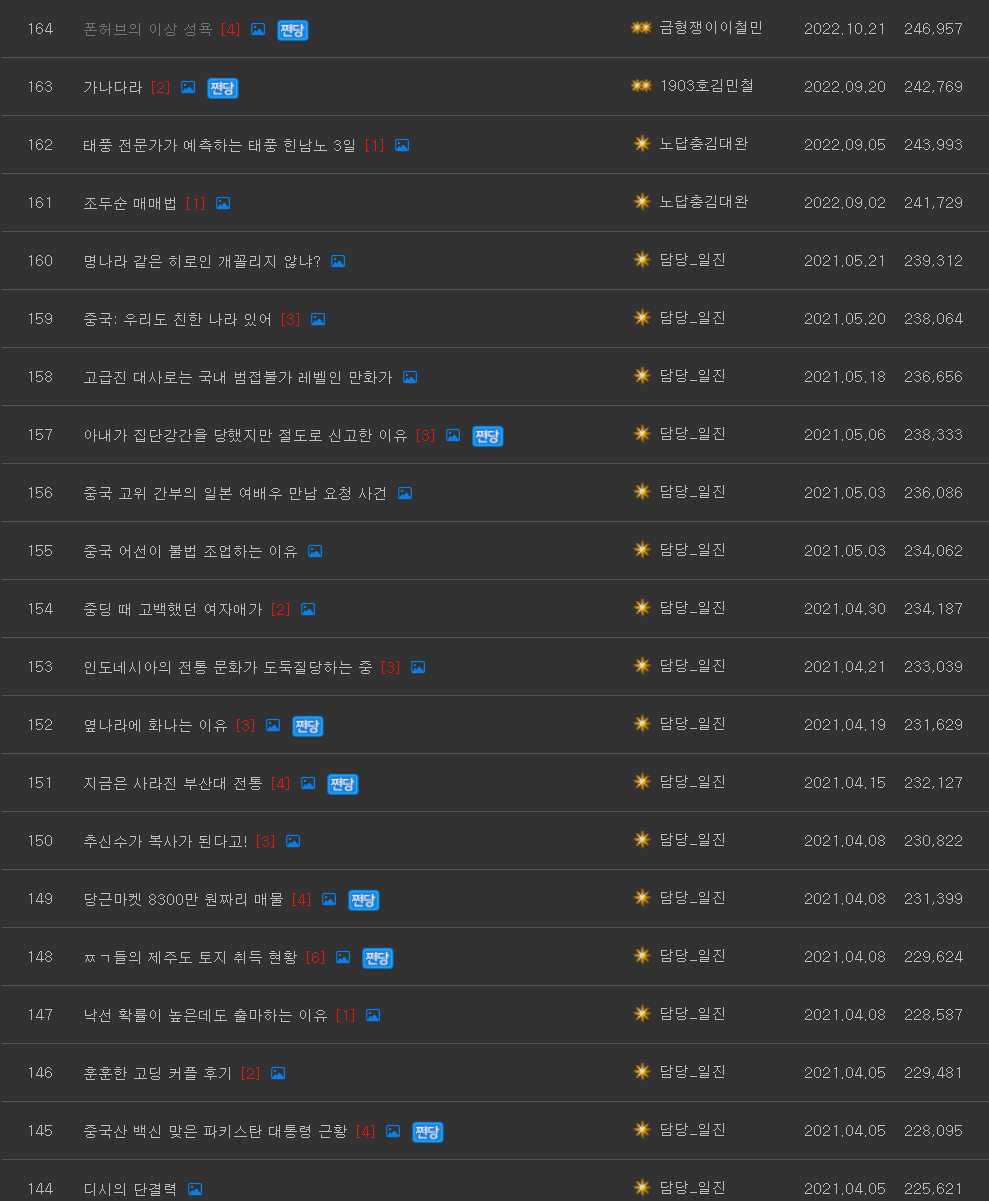Open post 조두순 매매법
The height and width of the screenshot is (1201, 989).
pyautogui.click(x=129, y=204)
